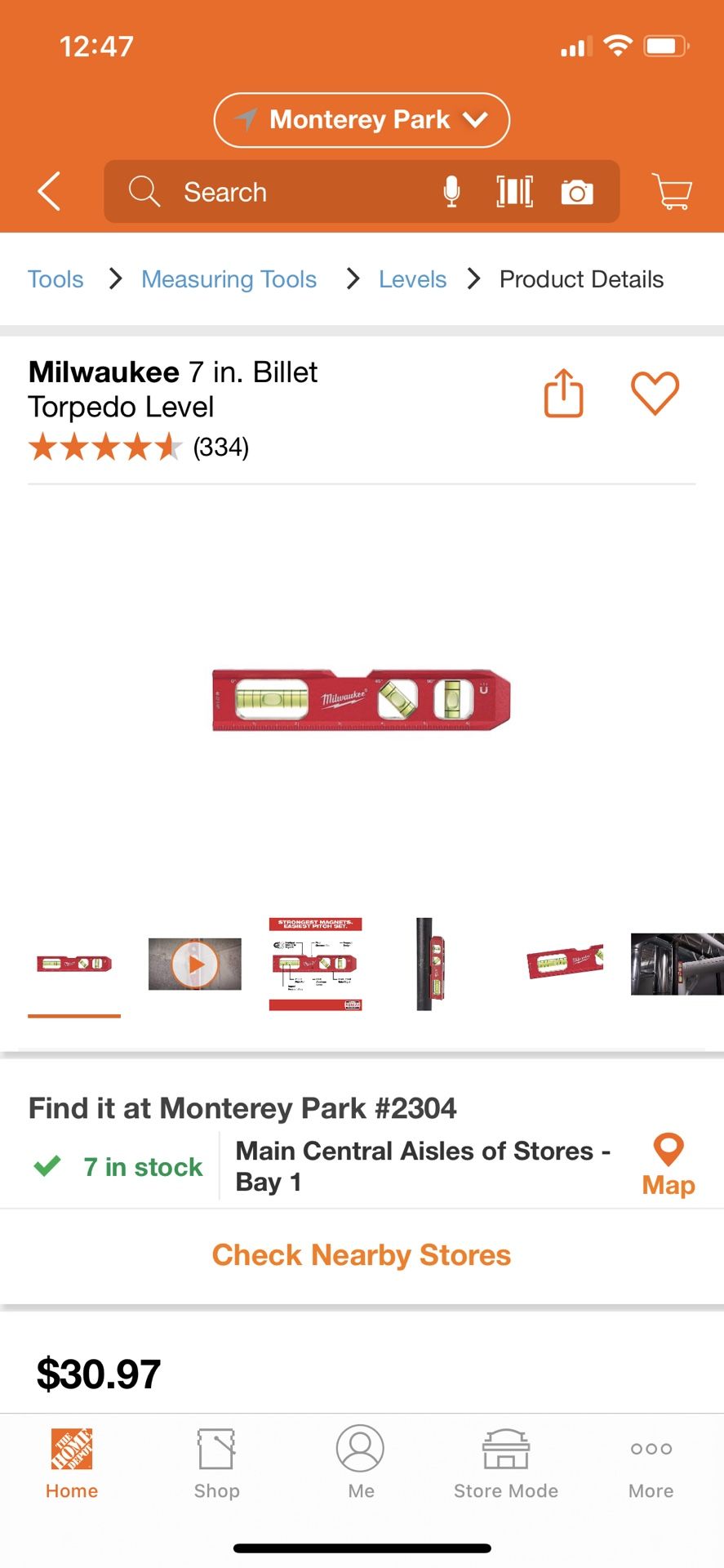The image size is (724, 1568).
Task: Check Nearby Stores
Action: coord(362,1254)
